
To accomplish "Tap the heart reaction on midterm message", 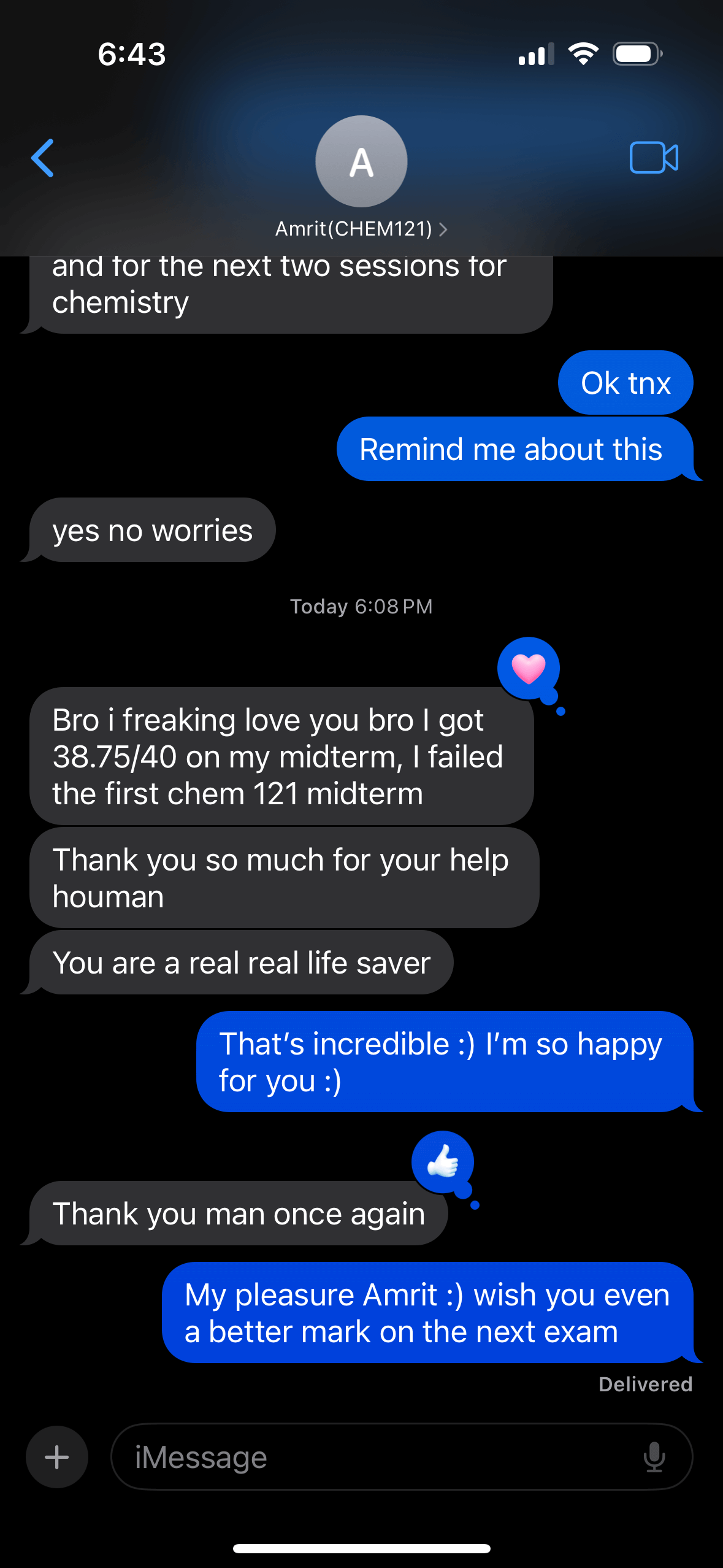I will pyautogui.click(x=528, y=669).
